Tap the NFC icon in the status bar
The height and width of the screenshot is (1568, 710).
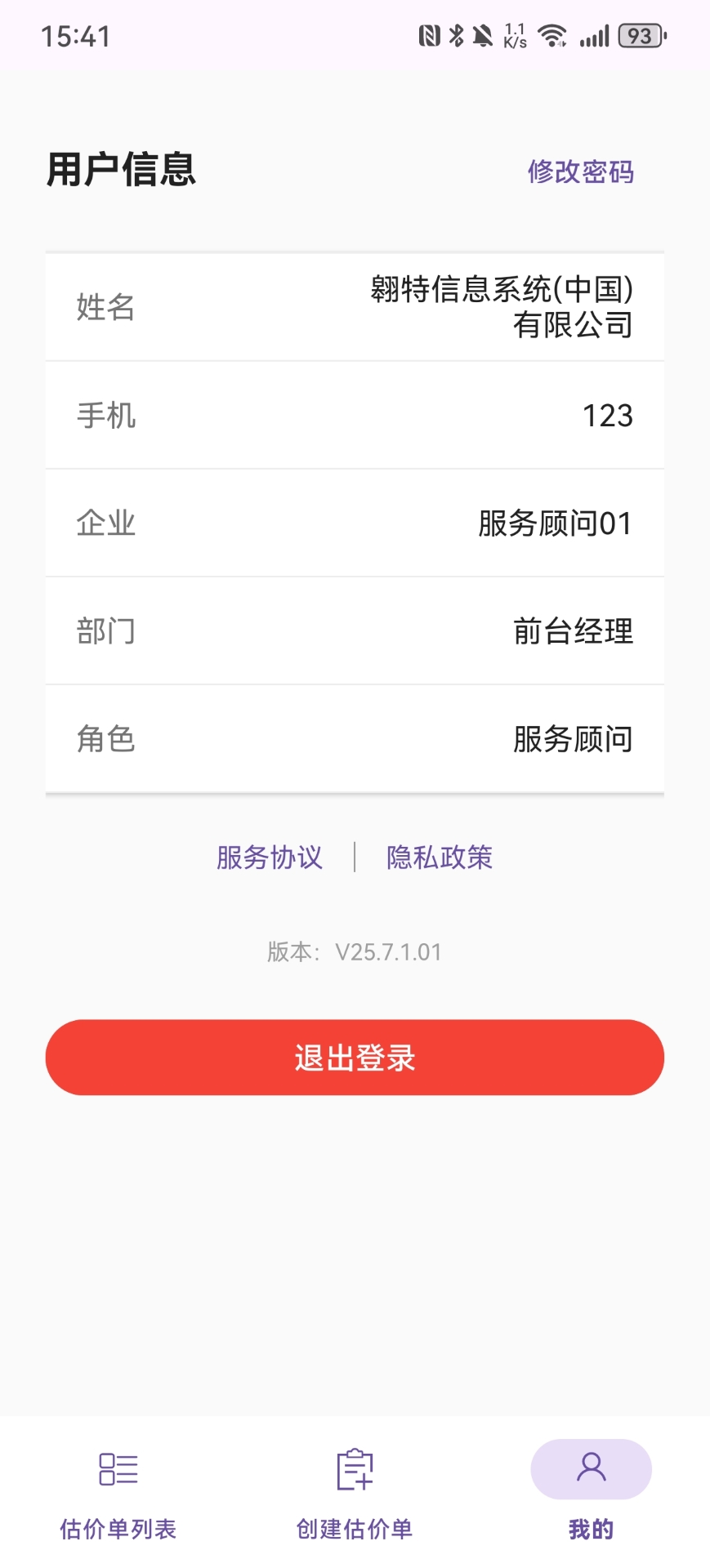pyautogui.click(x=431, y=34)
